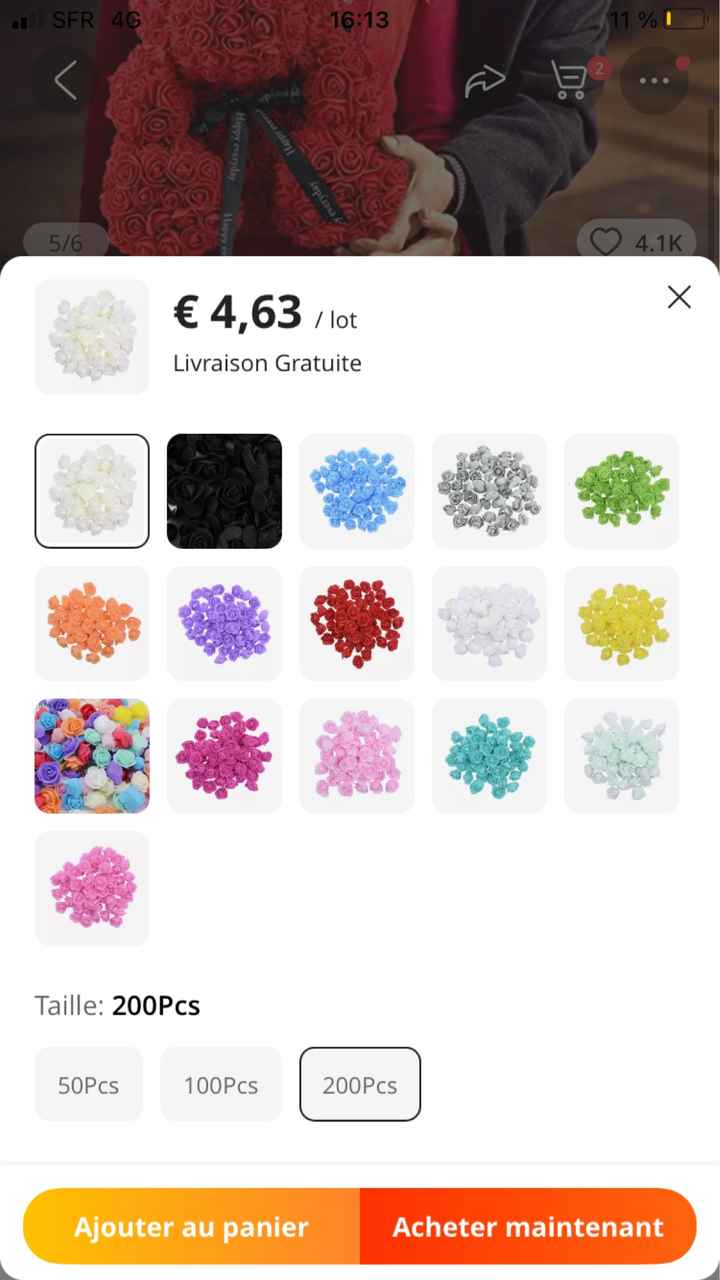The width and height of the screenshot is (720, 1280).
Task: Go back using the top arrow
Action: coord(66,80)
